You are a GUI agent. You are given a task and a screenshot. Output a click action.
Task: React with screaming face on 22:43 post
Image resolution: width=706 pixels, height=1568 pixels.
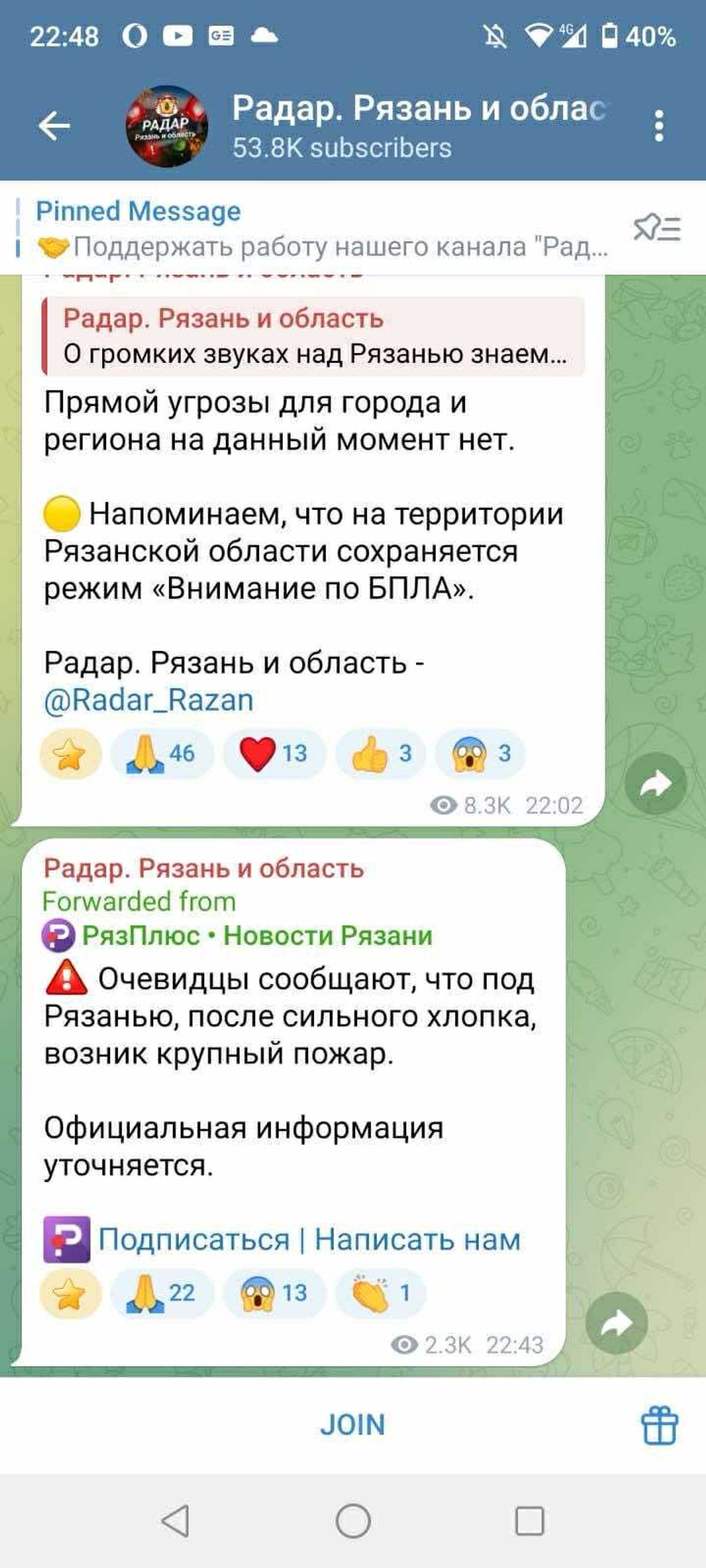[274, 1293]
